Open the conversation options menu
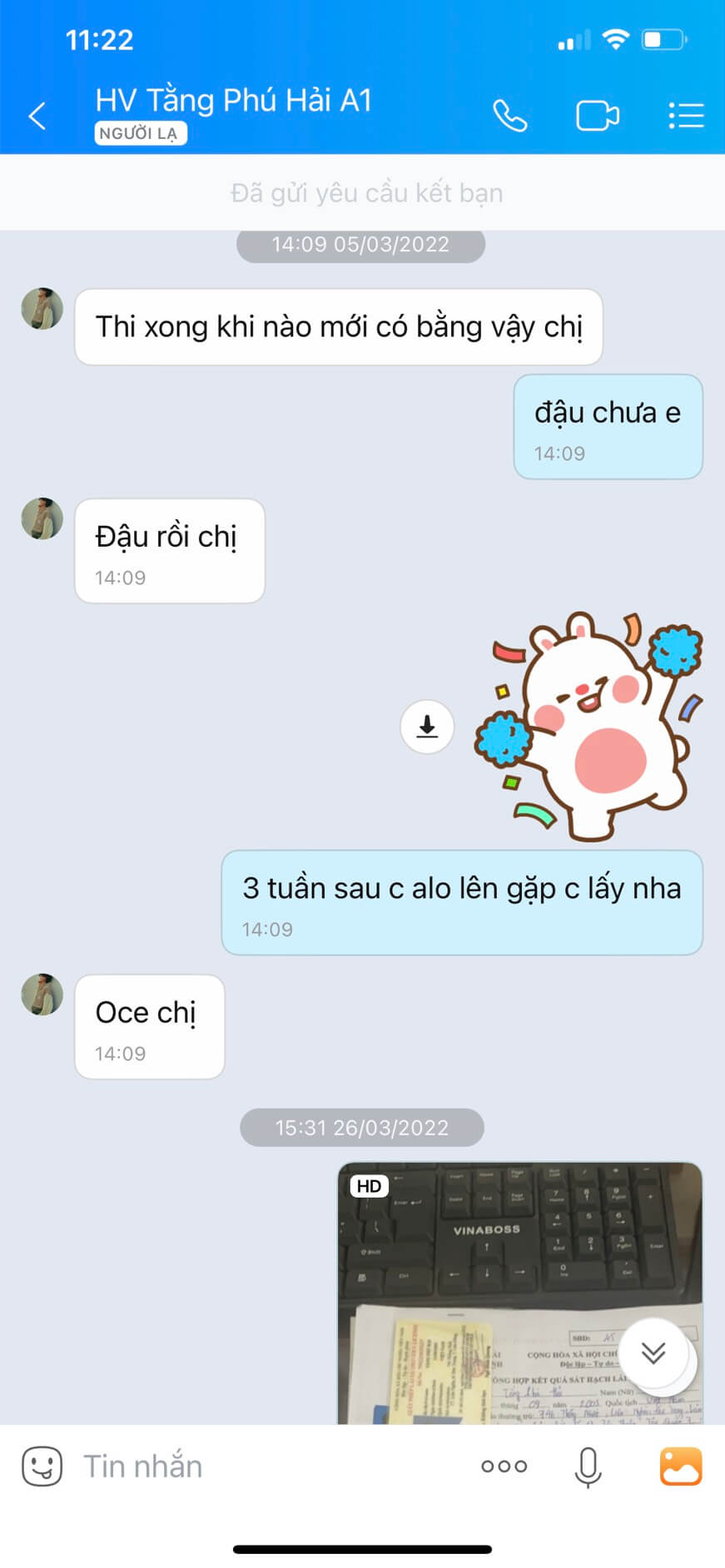 pyautogui.click(x=686, y=116)
